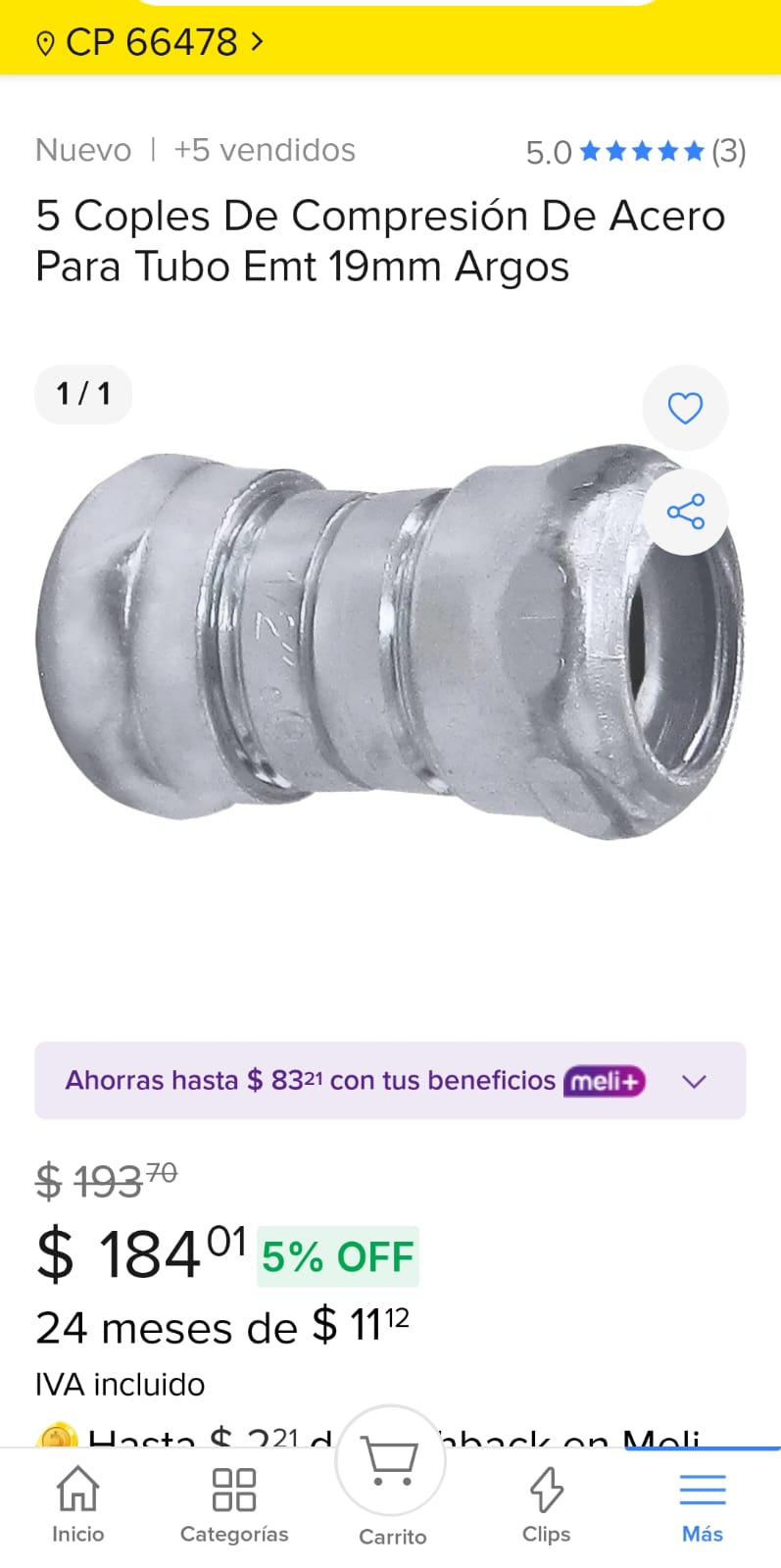Switch to the Categorías tab
Screen dimensions: 781x1568
(x=234, y=1503)
